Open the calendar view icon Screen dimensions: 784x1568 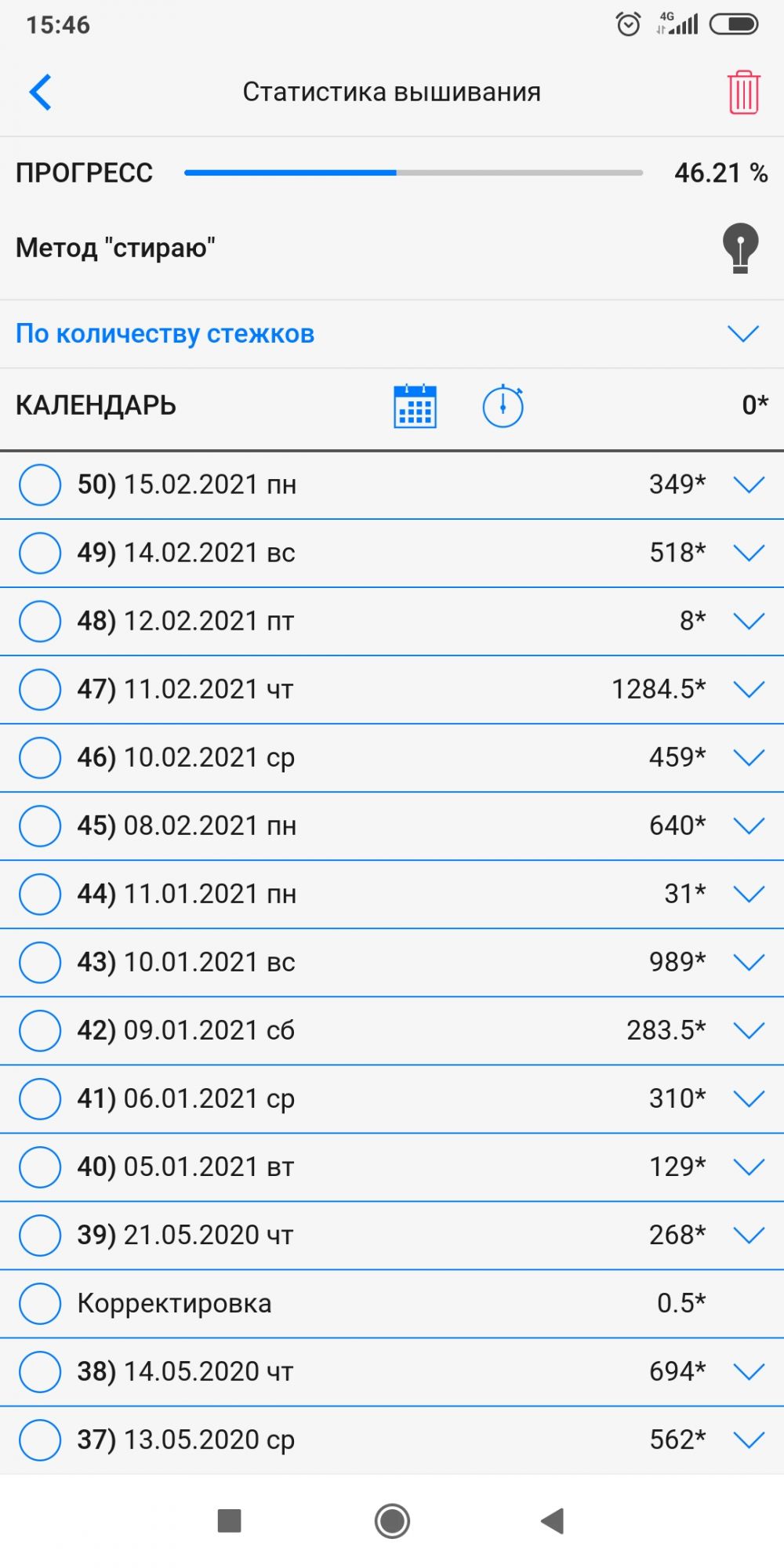tap(415, 406)
